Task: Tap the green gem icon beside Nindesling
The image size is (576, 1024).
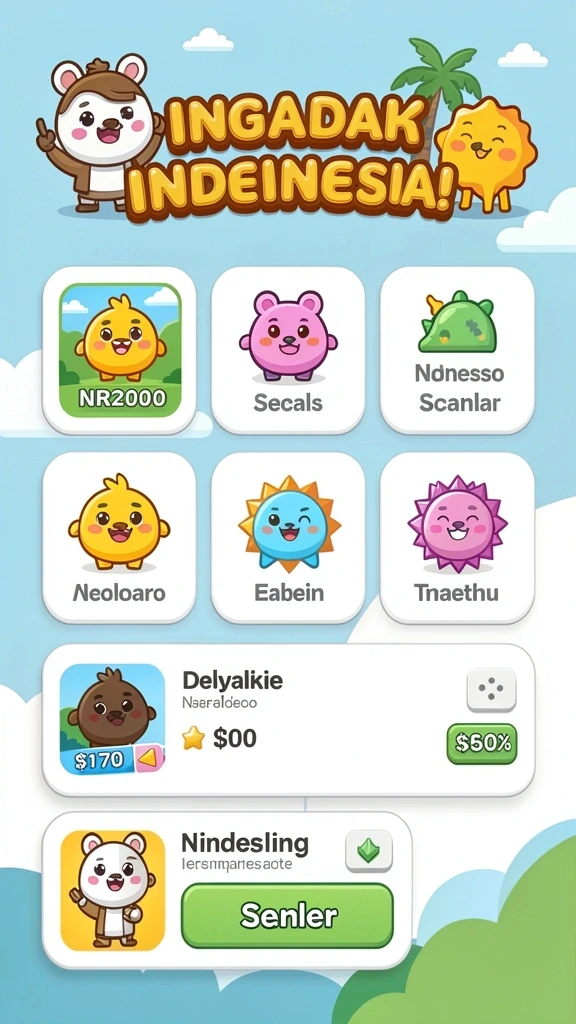Action: [x=369, y=851]
